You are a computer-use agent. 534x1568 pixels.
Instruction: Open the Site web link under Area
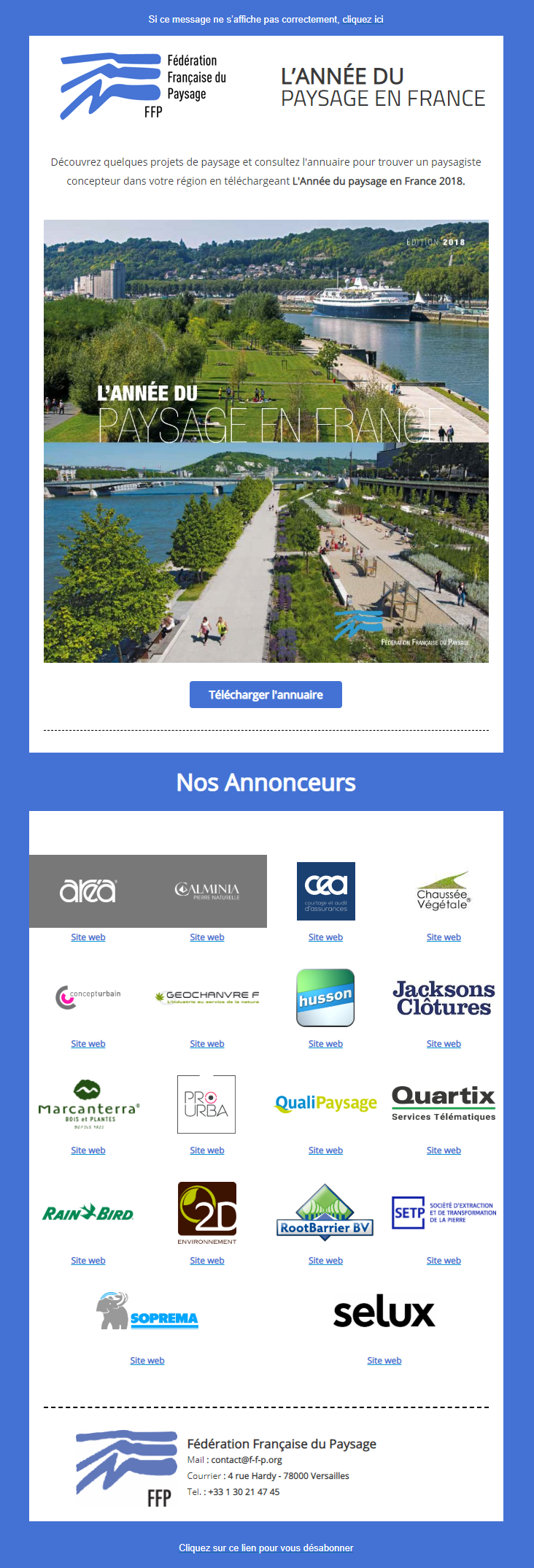pyautogui.click(x=88, y=937)
